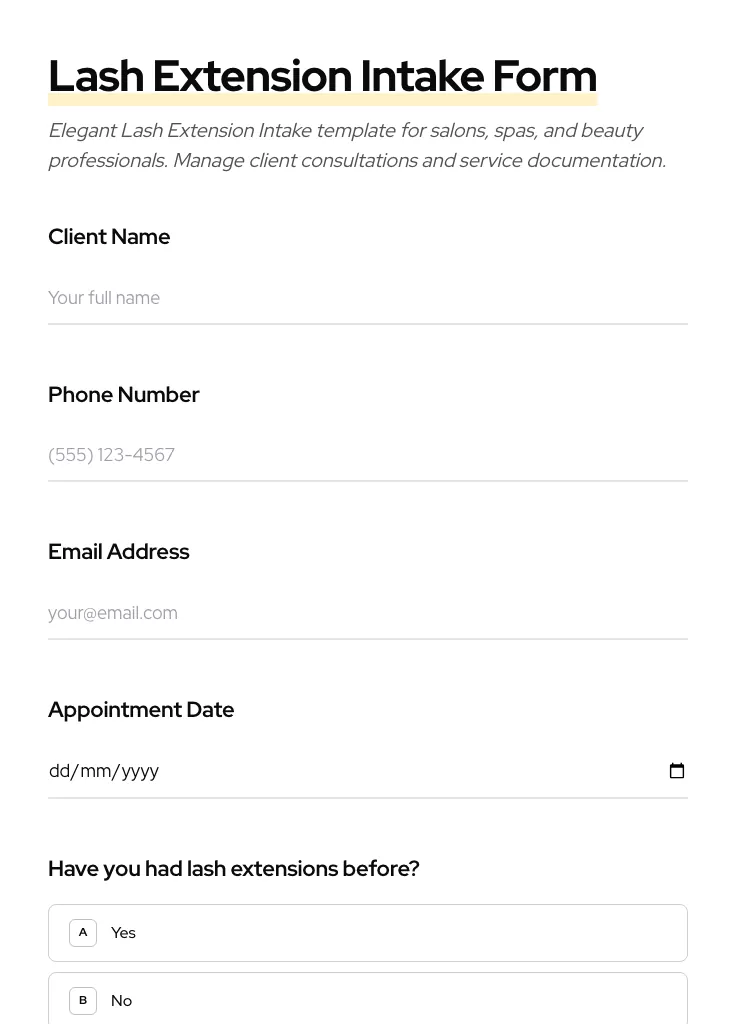Screen dimensions: 736x1024
Task: Choose No for previous lash extensions
Action: (367, 1000)
